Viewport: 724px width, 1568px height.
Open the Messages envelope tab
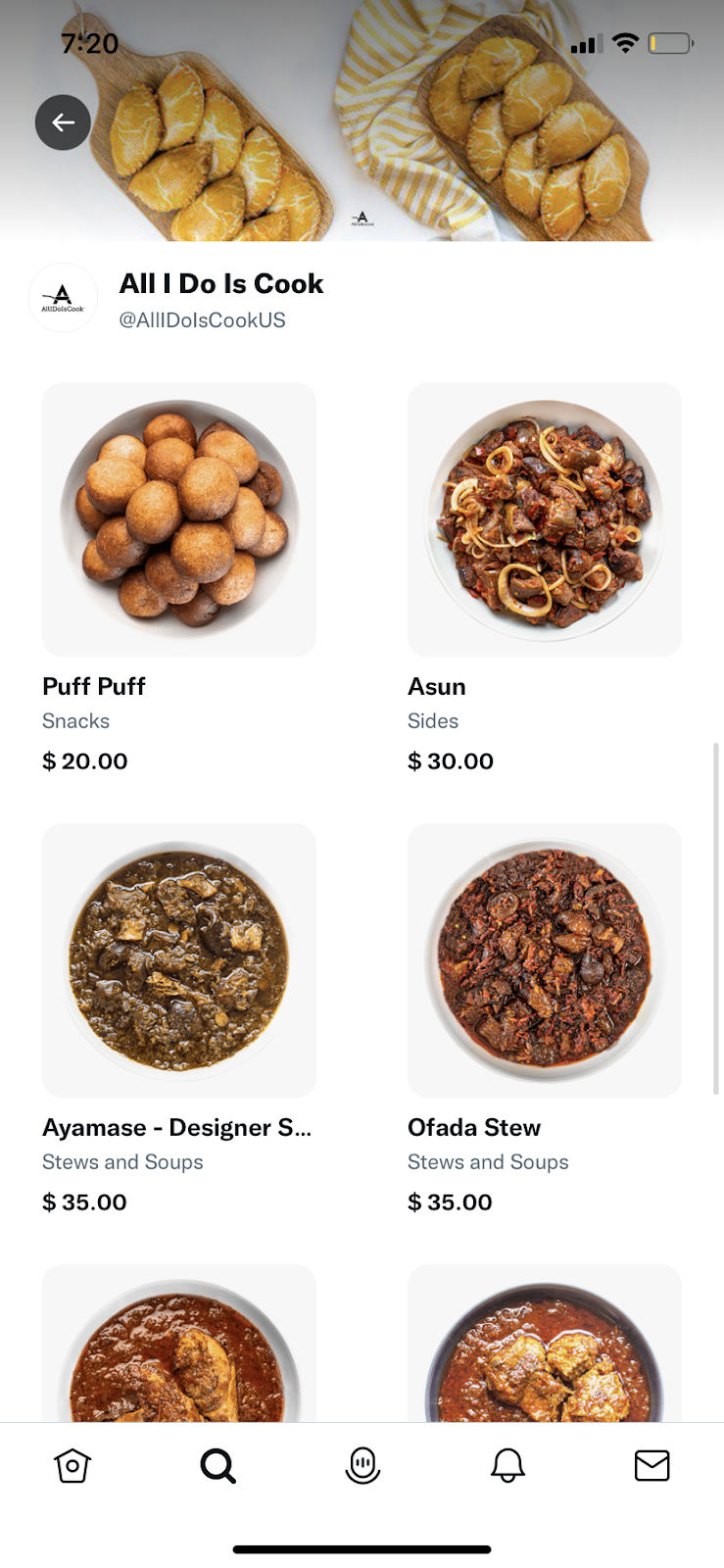(x=652, y=1466)
